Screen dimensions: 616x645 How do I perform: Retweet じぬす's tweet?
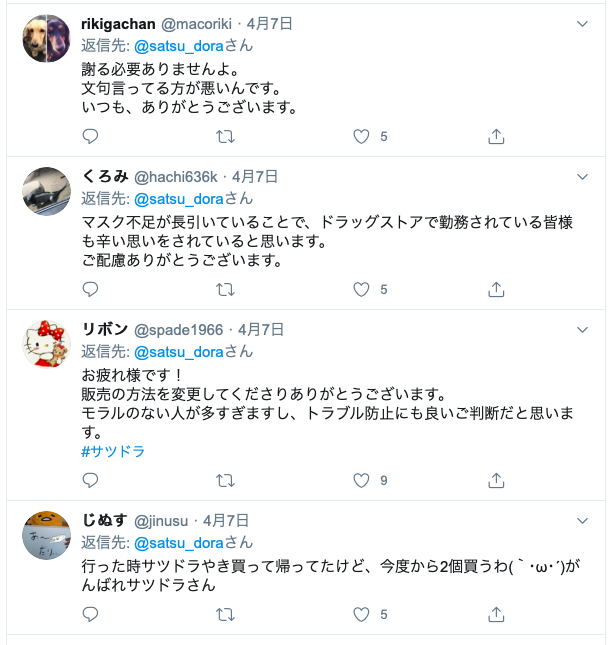click(226, 614)
